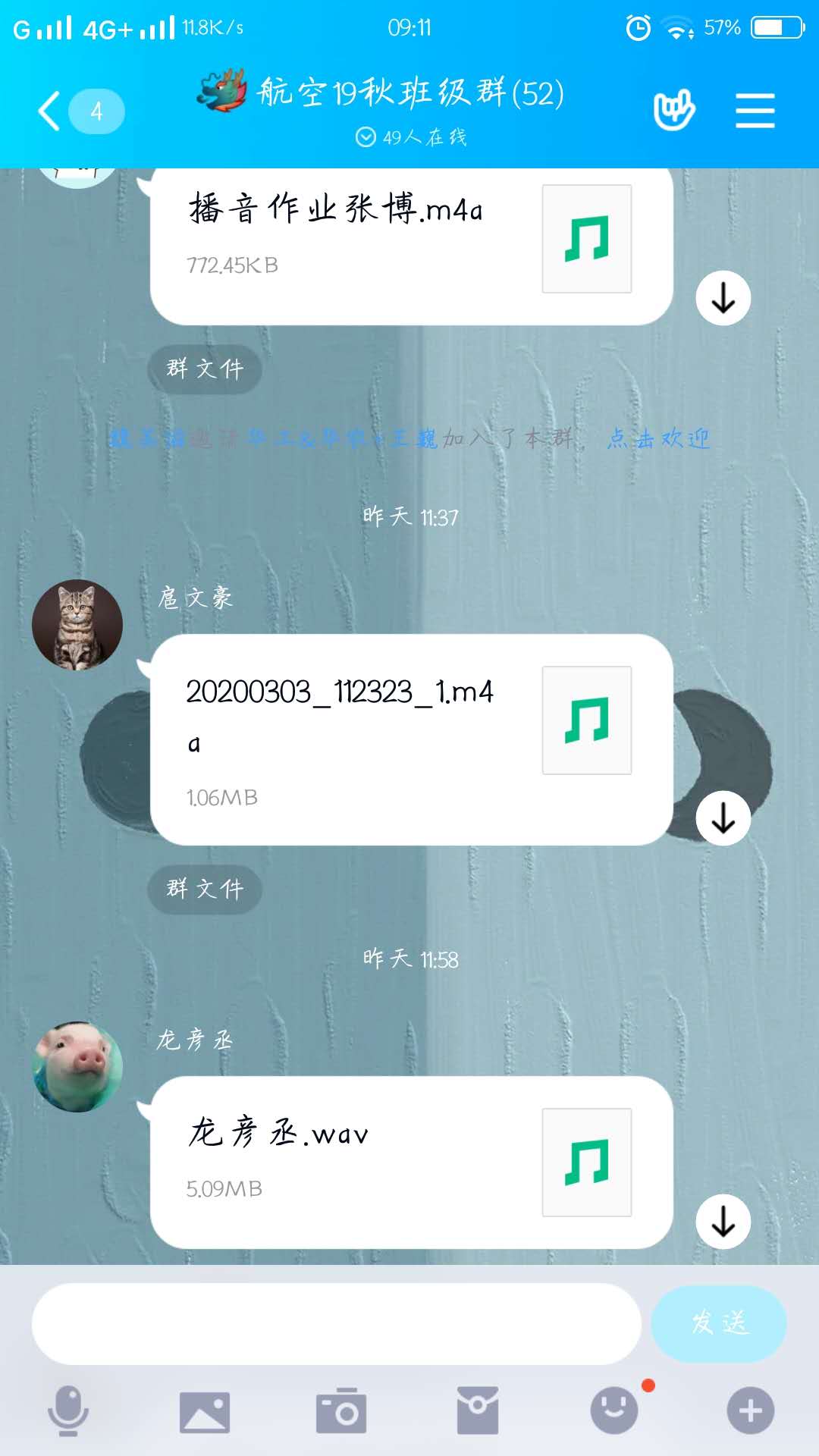Image resolution: width=819 pixels, height=1456 pixels.
Task: Tap 点击欢迎 to welcome new members
Action: [658, 438]
